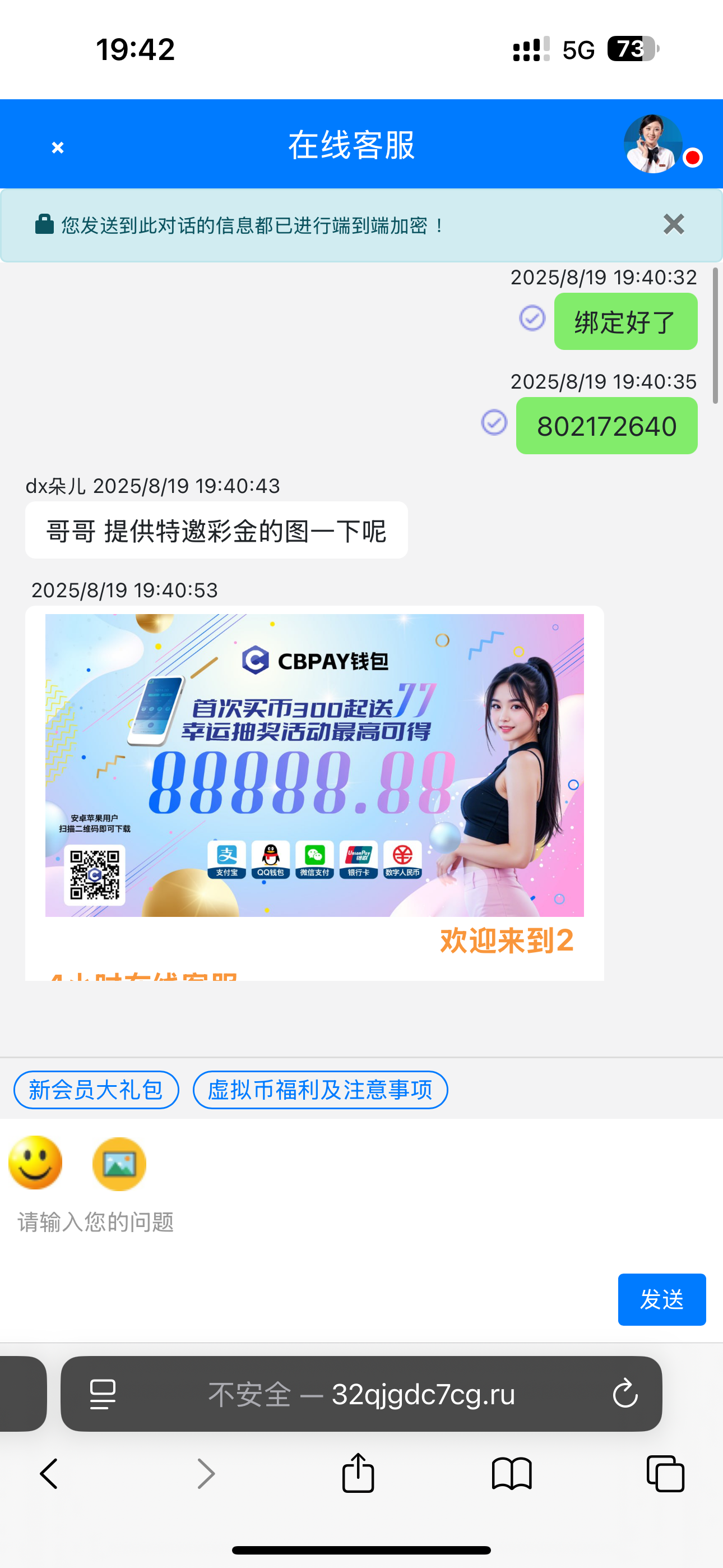The height and width of the screenshot is (1568, 723).
Task: Open the emoji picker
Action: coord(35,1163)
